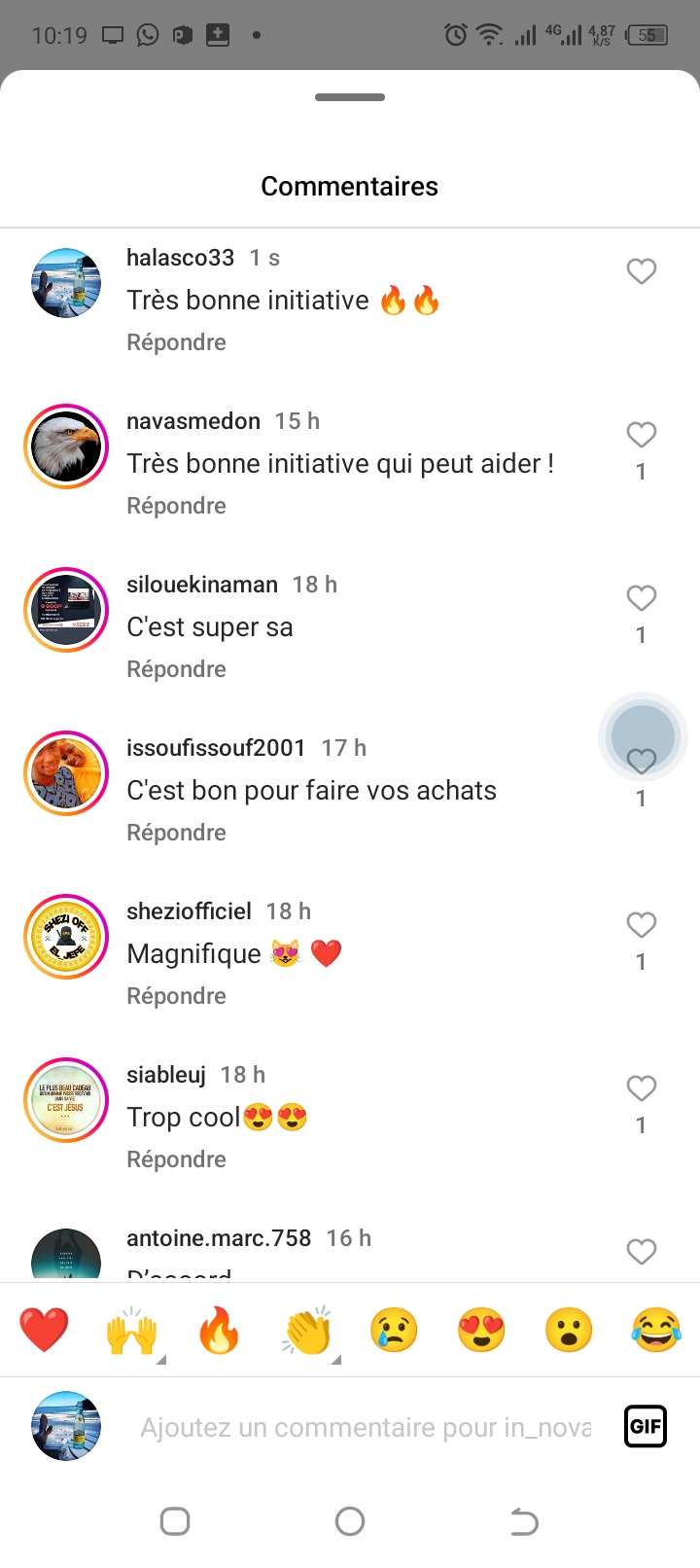Focus the comment field for in_nova
Viewport: 700px width, 1568px height.
tap(366, 1427)
